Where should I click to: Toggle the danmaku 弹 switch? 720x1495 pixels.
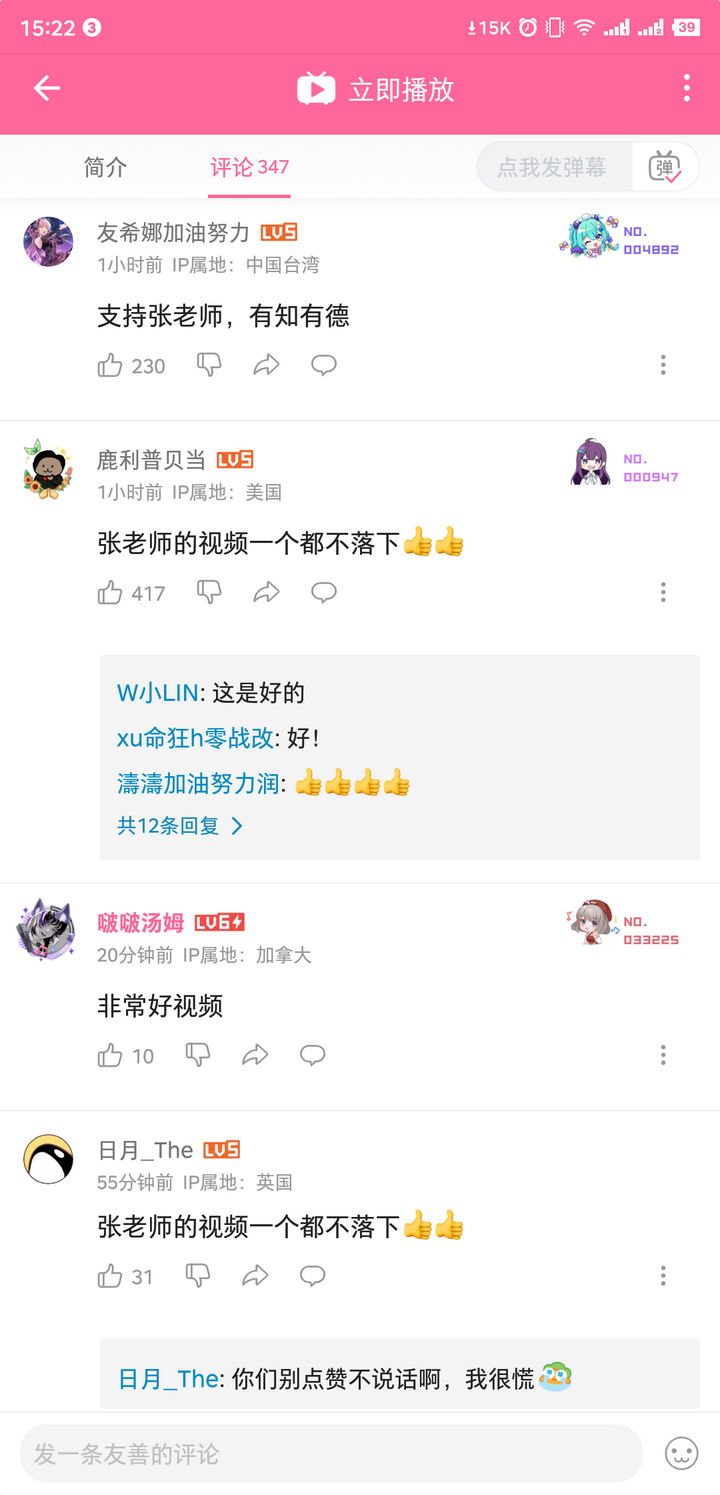pyautogui.click(x=665, y=167)
